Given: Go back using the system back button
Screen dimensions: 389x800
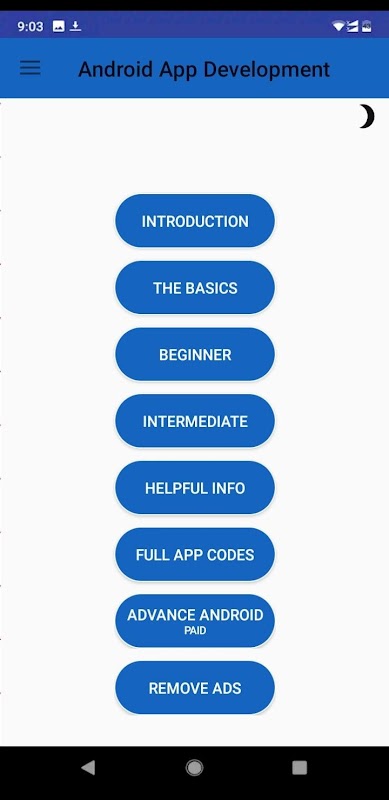Looking at the screenshot, I should pyautogui.click(x=88, y=767).
